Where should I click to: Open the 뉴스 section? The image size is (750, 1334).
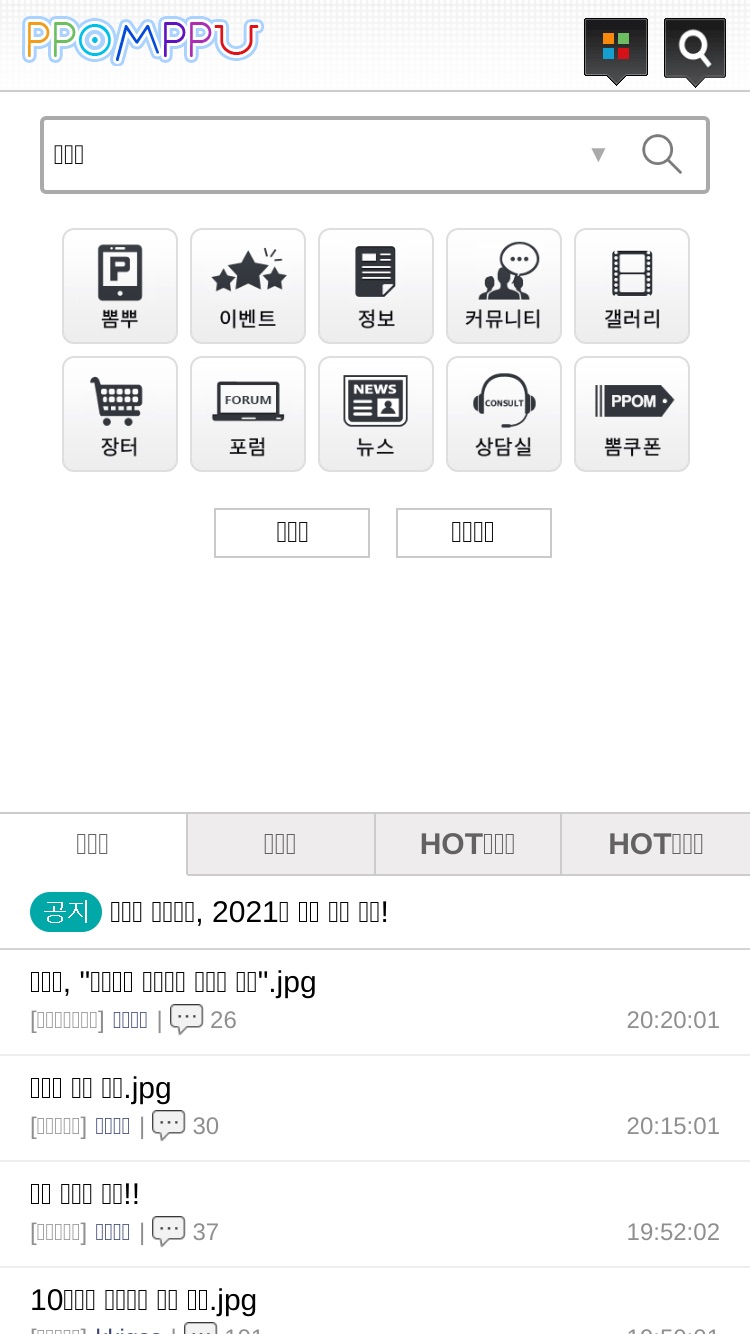point(376,414)
